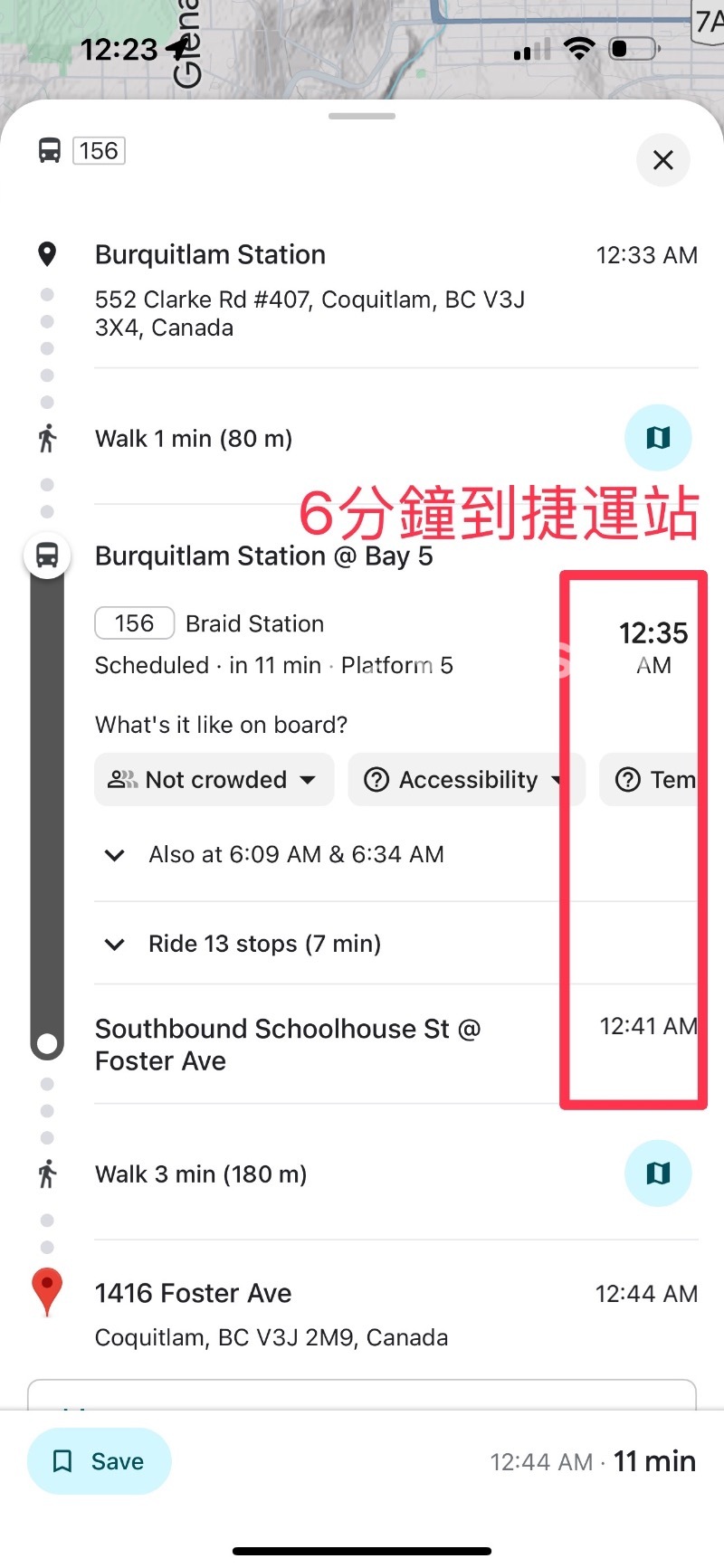Open Burquitlam Station @ Bay 5 stop
Image resolution: width=724 pixels, height=1568 pixels.
pos(263,556)
